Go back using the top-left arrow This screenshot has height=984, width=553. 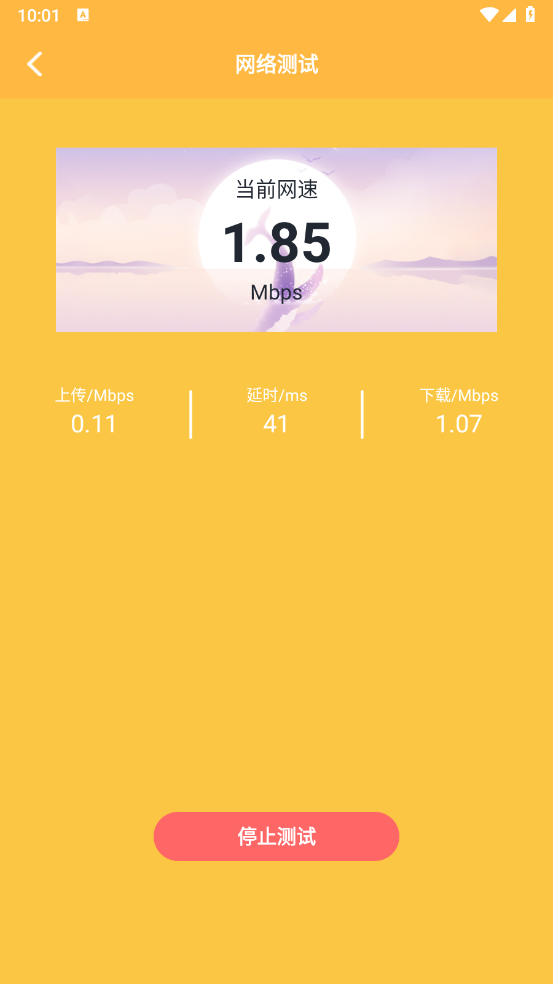click(35, 64)
